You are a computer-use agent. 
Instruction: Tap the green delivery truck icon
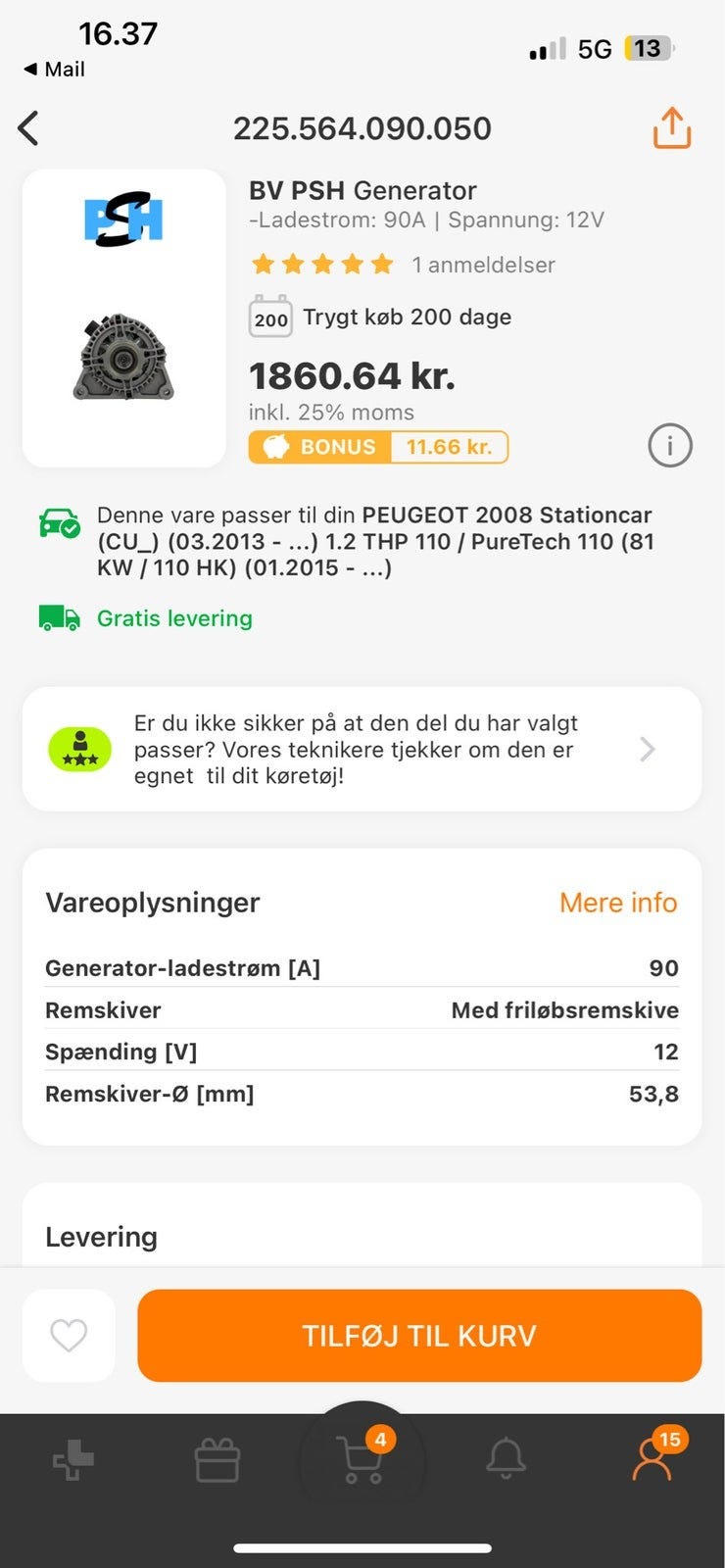(59, 617)
